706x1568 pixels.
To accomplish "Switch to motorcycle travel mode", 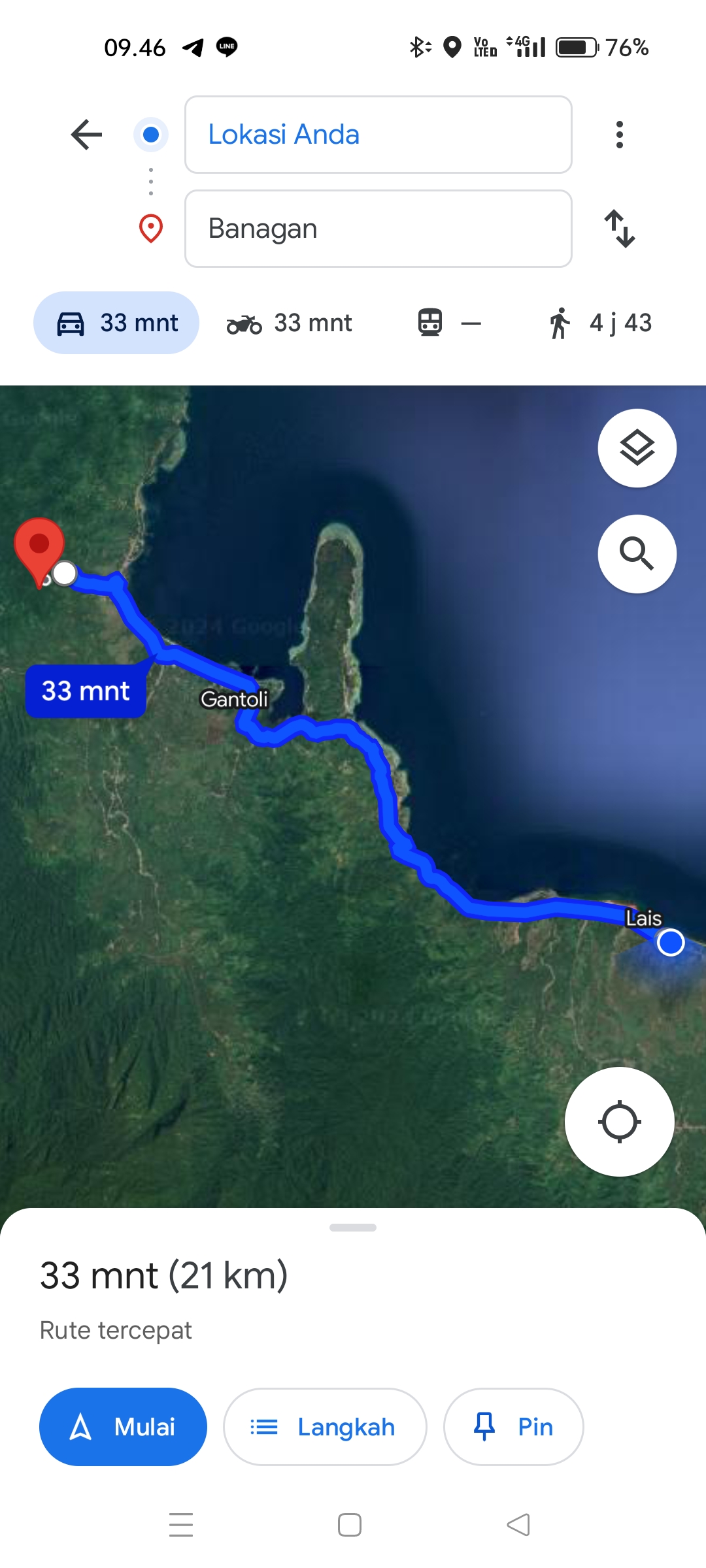I will pos(289,323).
